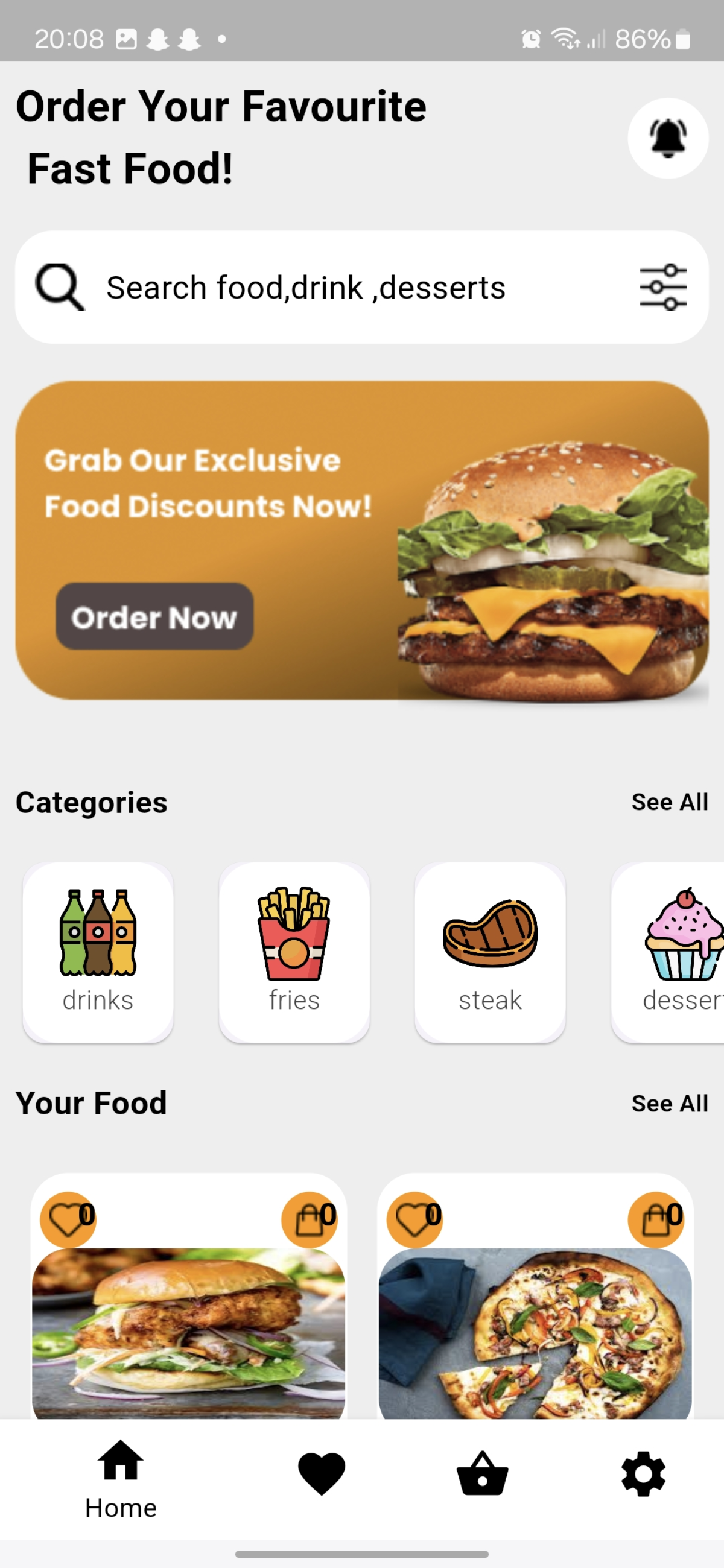
Task: Tap Order Now on the discount banner
Action: click(x=154, y=616)
